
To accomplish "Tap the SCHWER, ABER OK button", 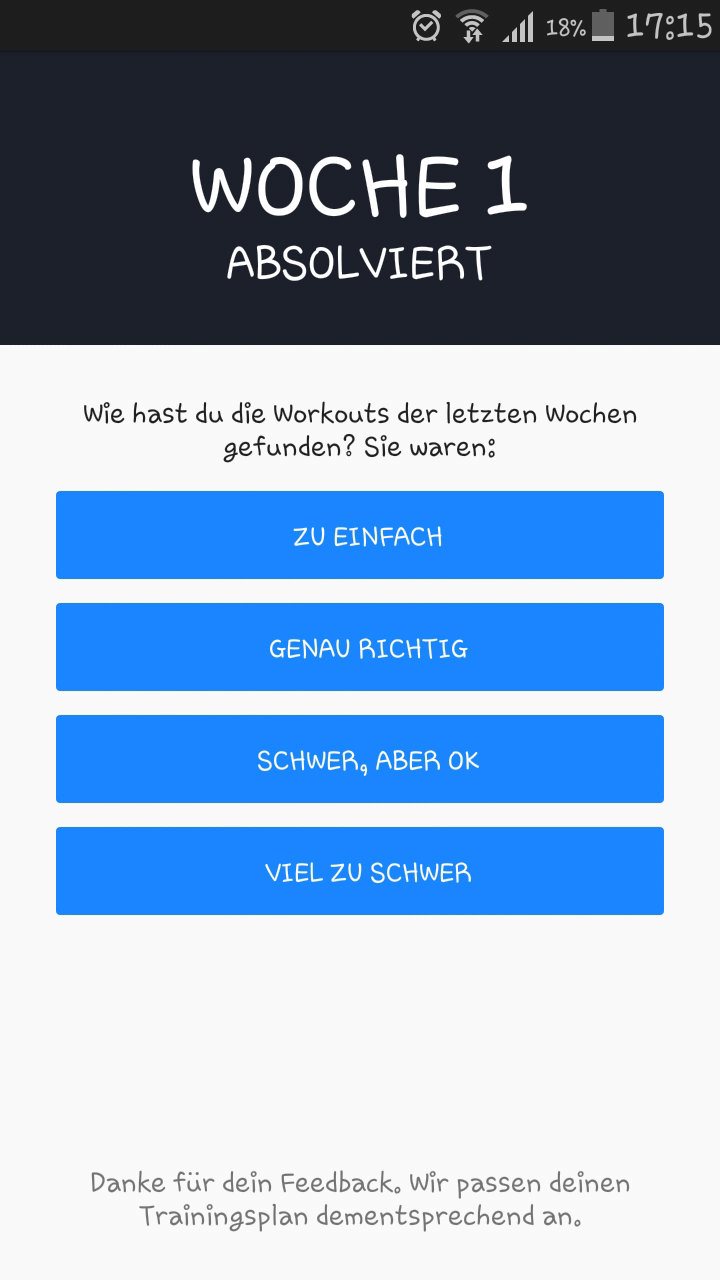I will [x=360, y=759].
